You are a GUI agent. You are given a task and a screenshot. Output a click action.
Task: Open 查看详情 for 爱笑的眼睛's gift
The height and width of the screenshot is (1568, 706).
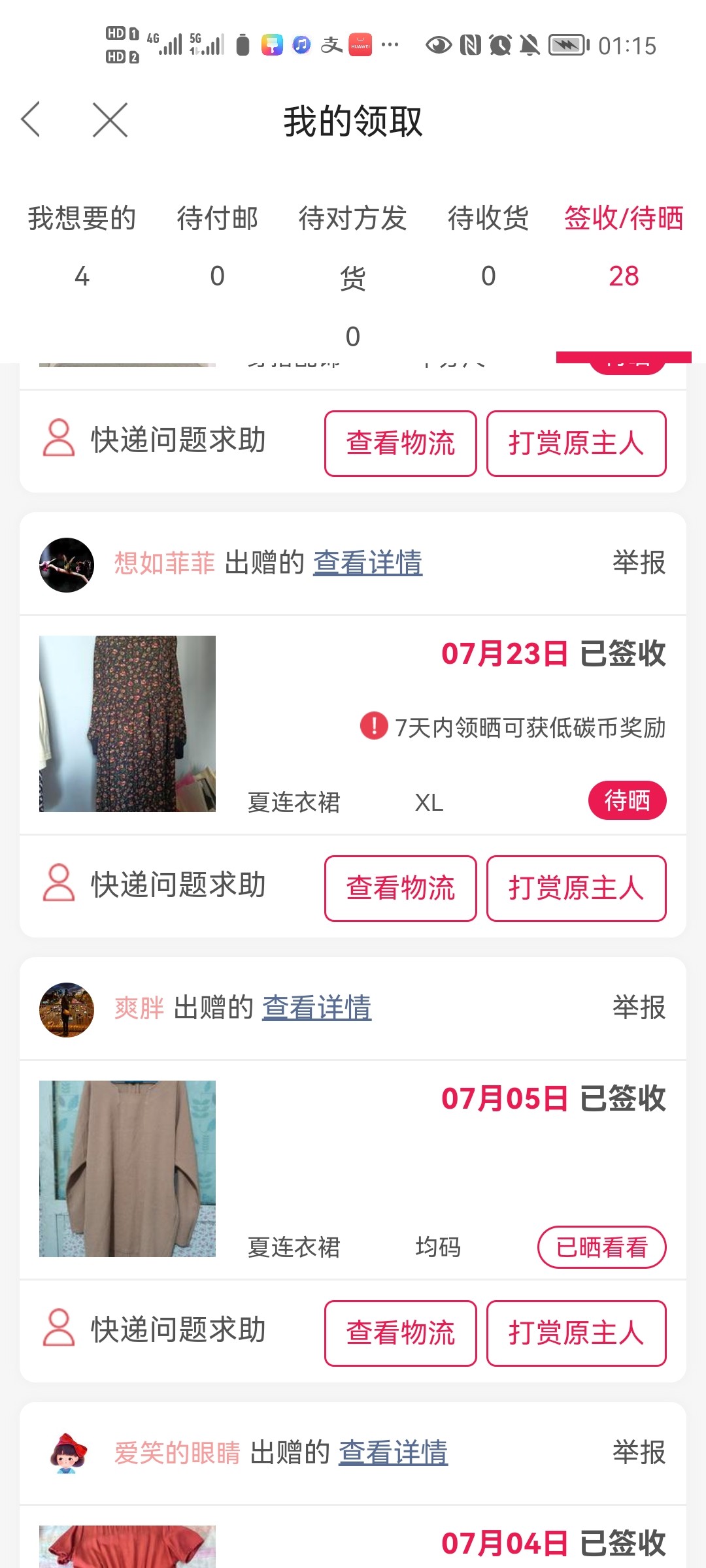(x=393, y=1453)
